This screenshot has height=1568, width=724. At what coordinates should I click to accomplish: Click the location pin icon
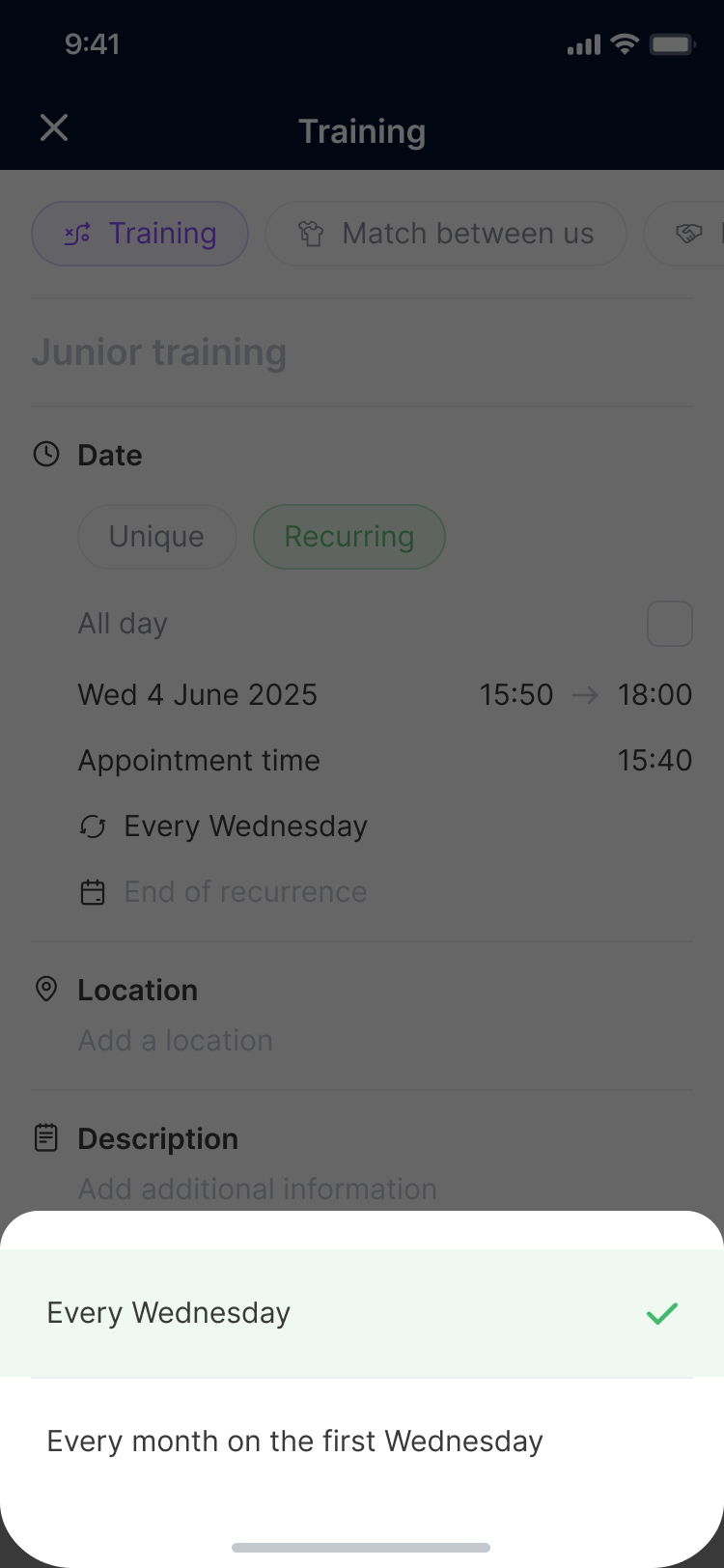[45, 989]
